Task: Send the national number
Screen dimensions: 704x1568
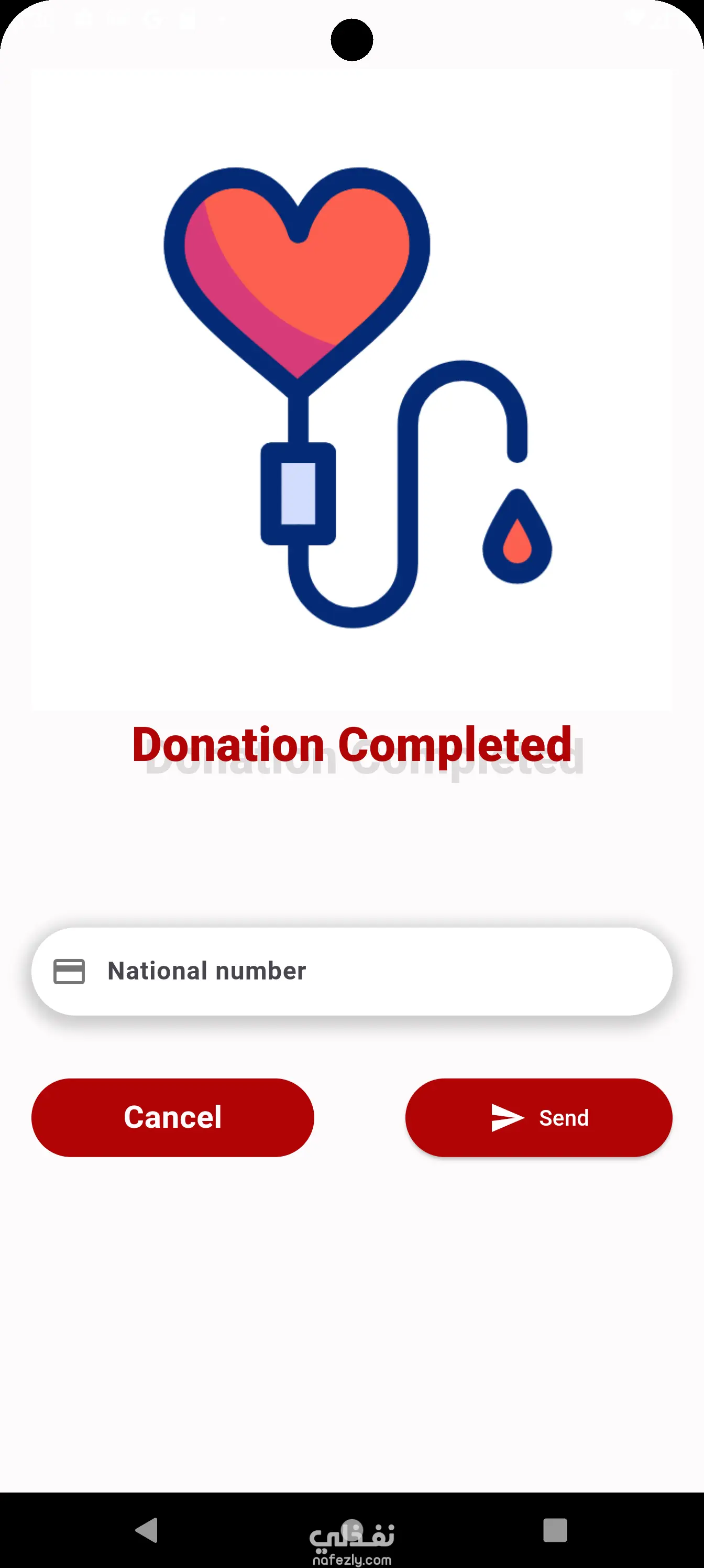Action: [x=538, y=1117]
